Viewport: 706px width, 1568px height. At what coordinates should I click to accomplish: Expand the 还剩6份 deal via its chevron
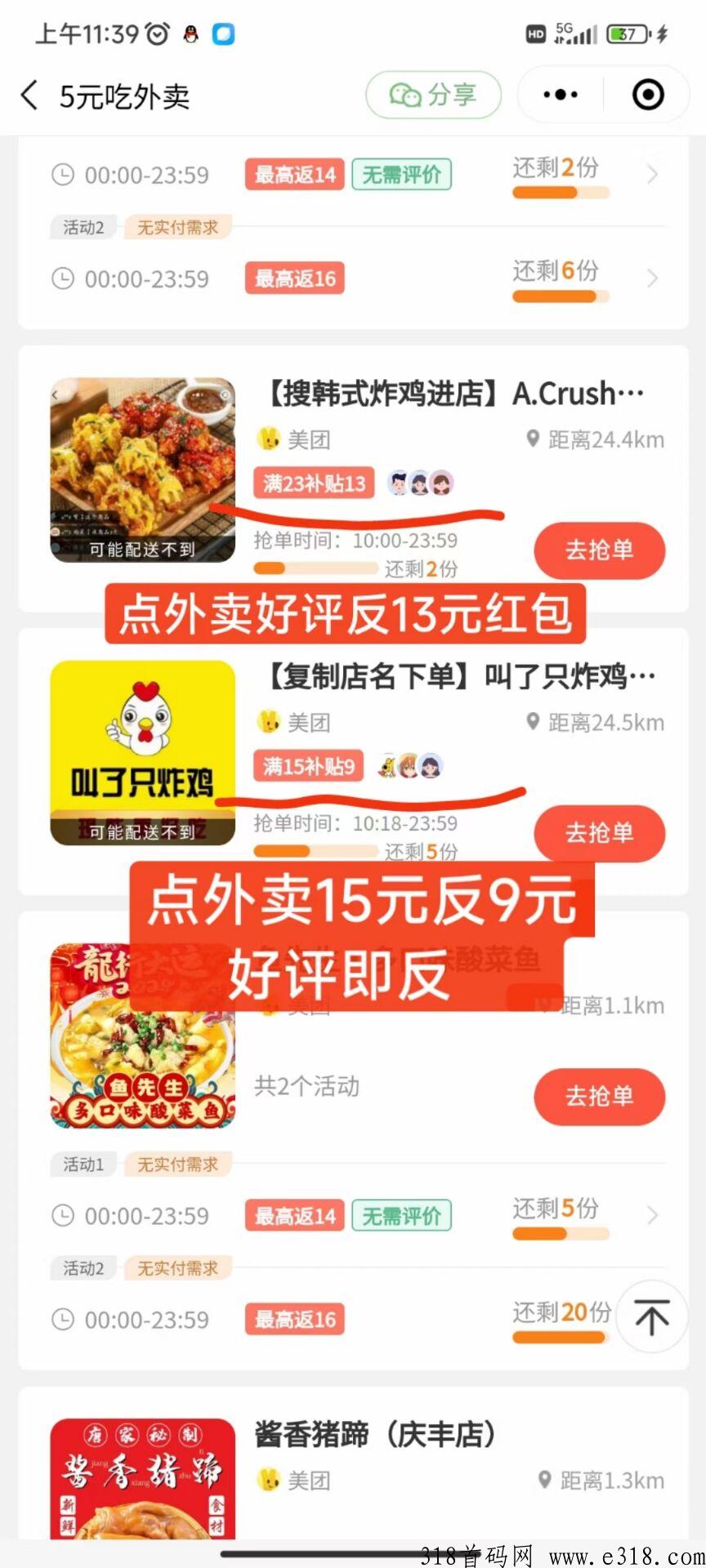(651, 278)
